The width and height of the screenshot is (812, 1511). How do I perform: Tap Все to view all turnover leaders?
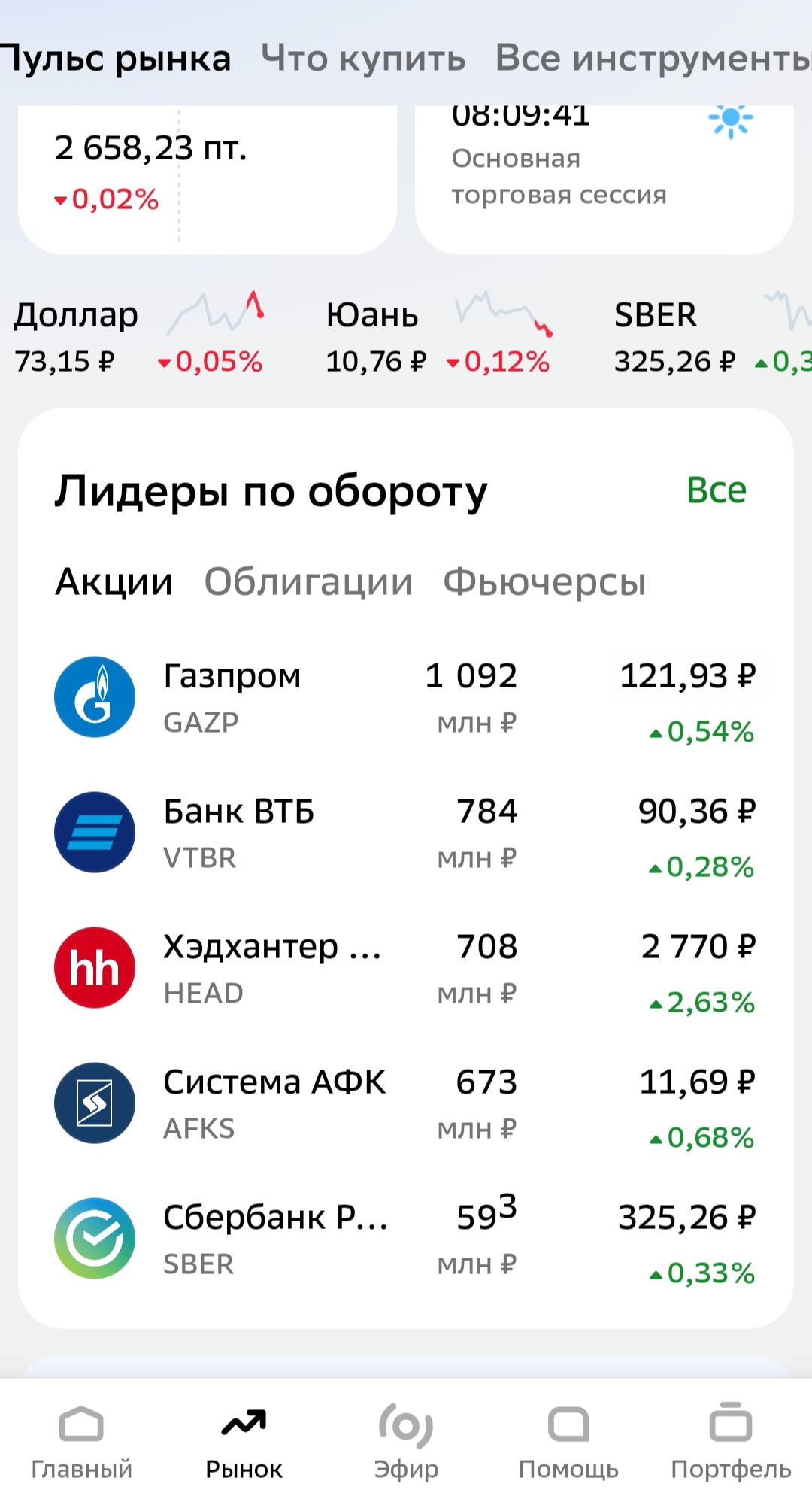(x=716, y=490)
